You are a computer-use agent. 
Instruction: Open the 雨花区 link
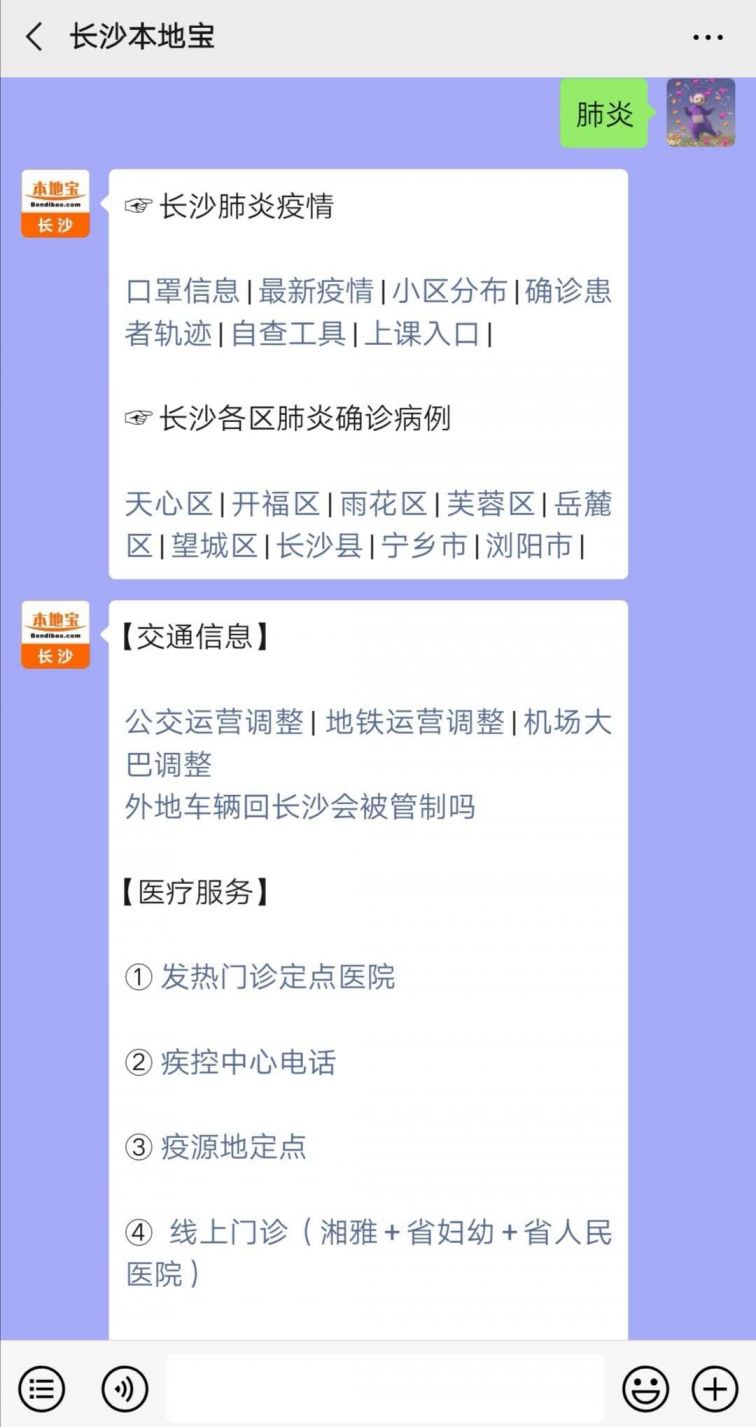(x=383, y=504)
